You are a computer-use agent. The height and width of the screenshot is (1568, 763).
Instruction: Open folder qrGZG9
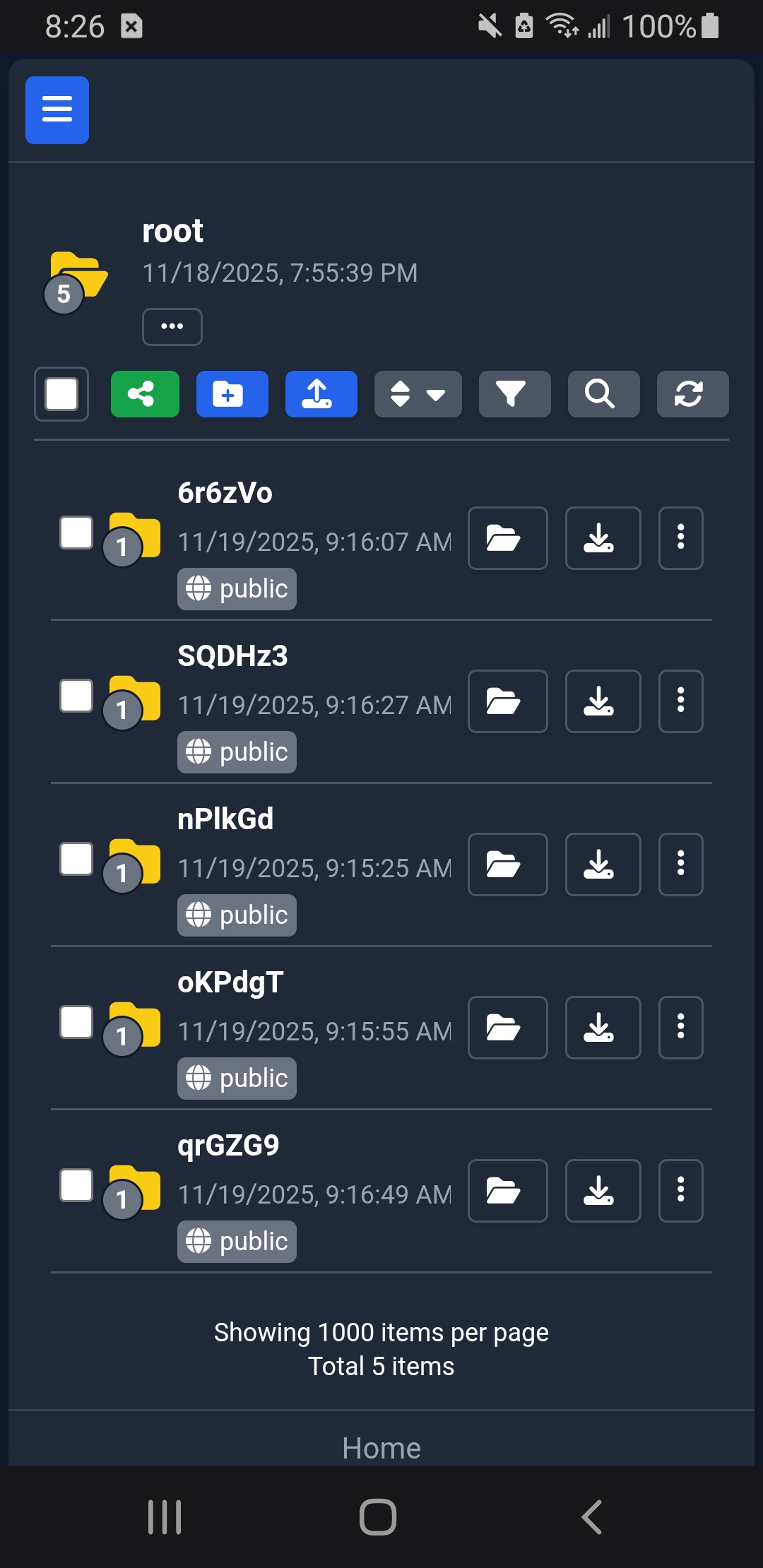pos(507,1191)
